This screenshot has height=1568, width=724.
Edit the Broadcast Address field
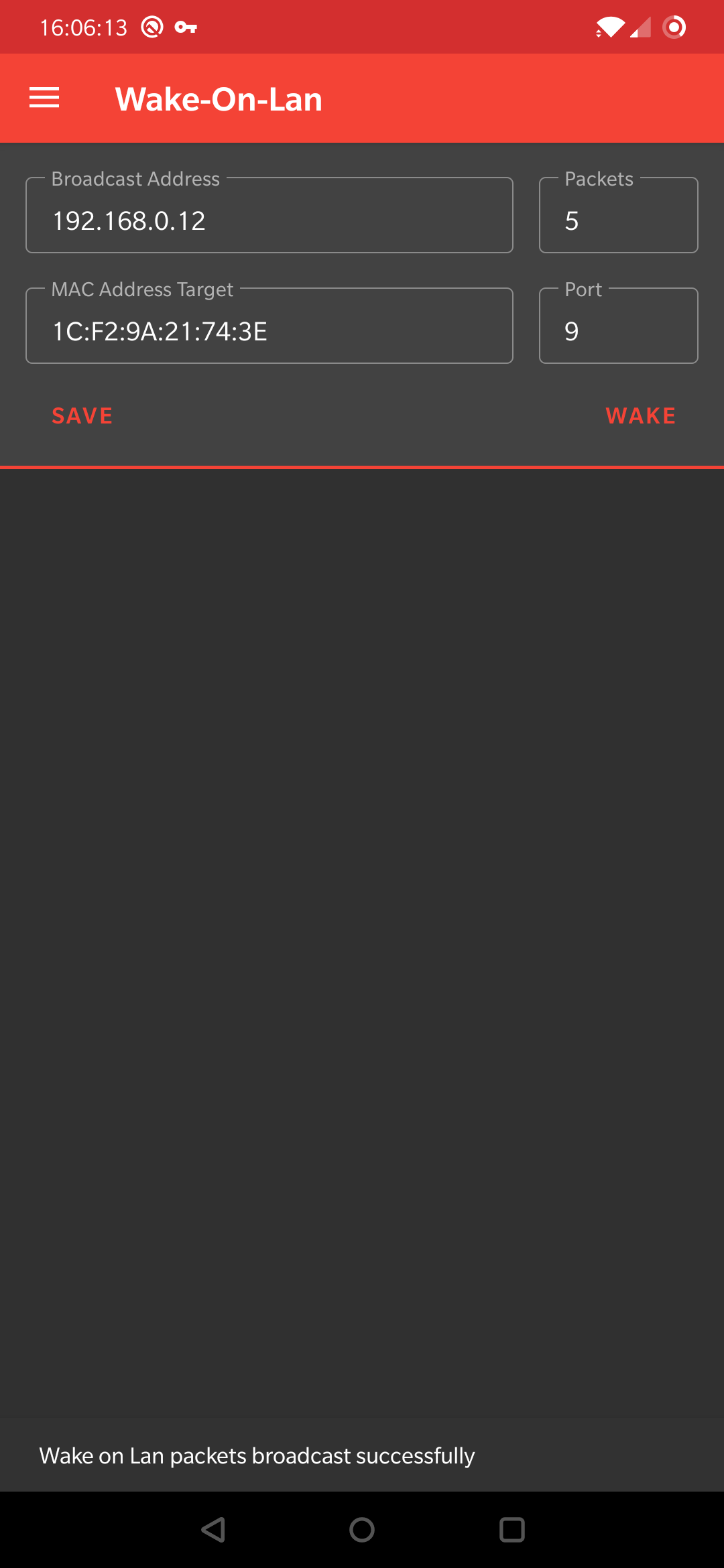tap(269, 220)
